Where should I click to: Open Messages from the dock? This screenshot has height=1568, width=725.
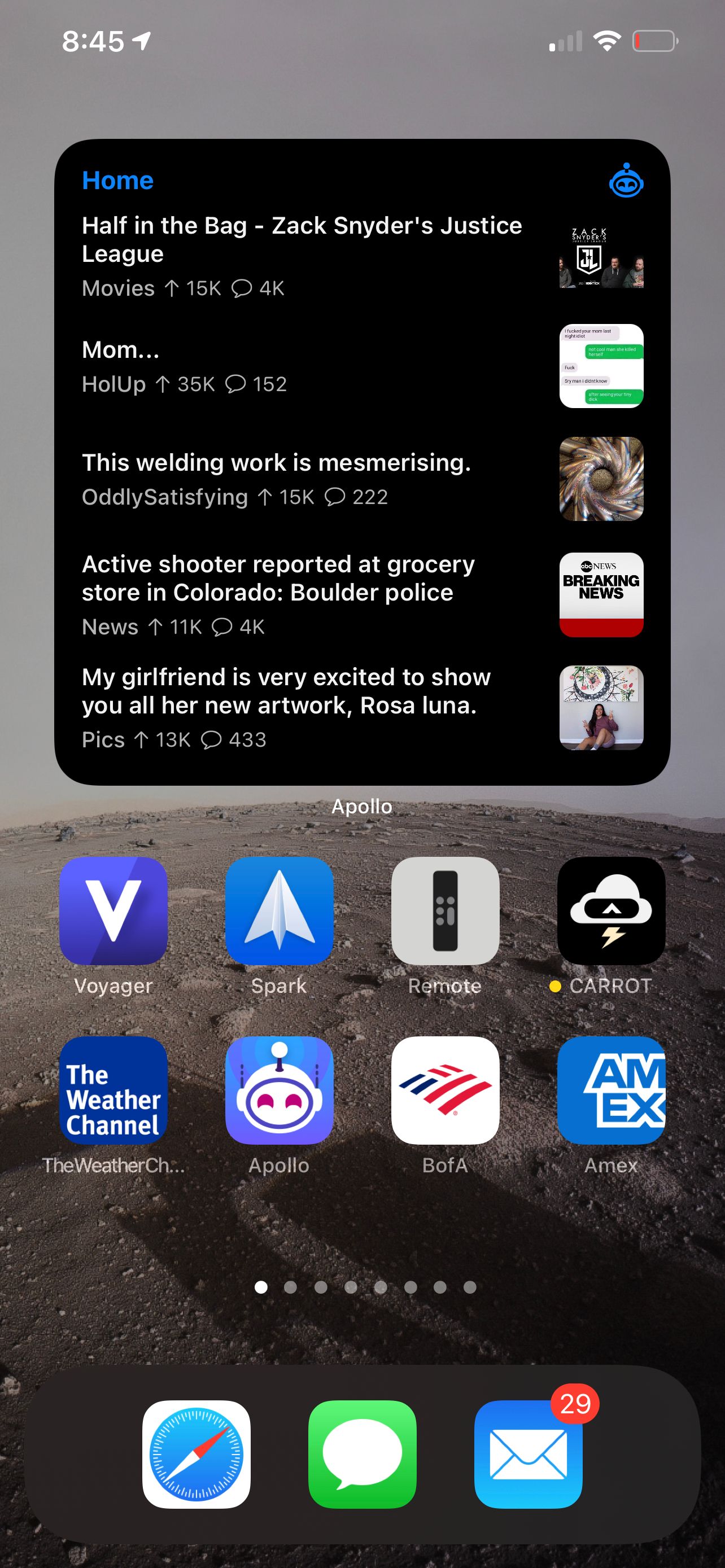(362, 1454)
